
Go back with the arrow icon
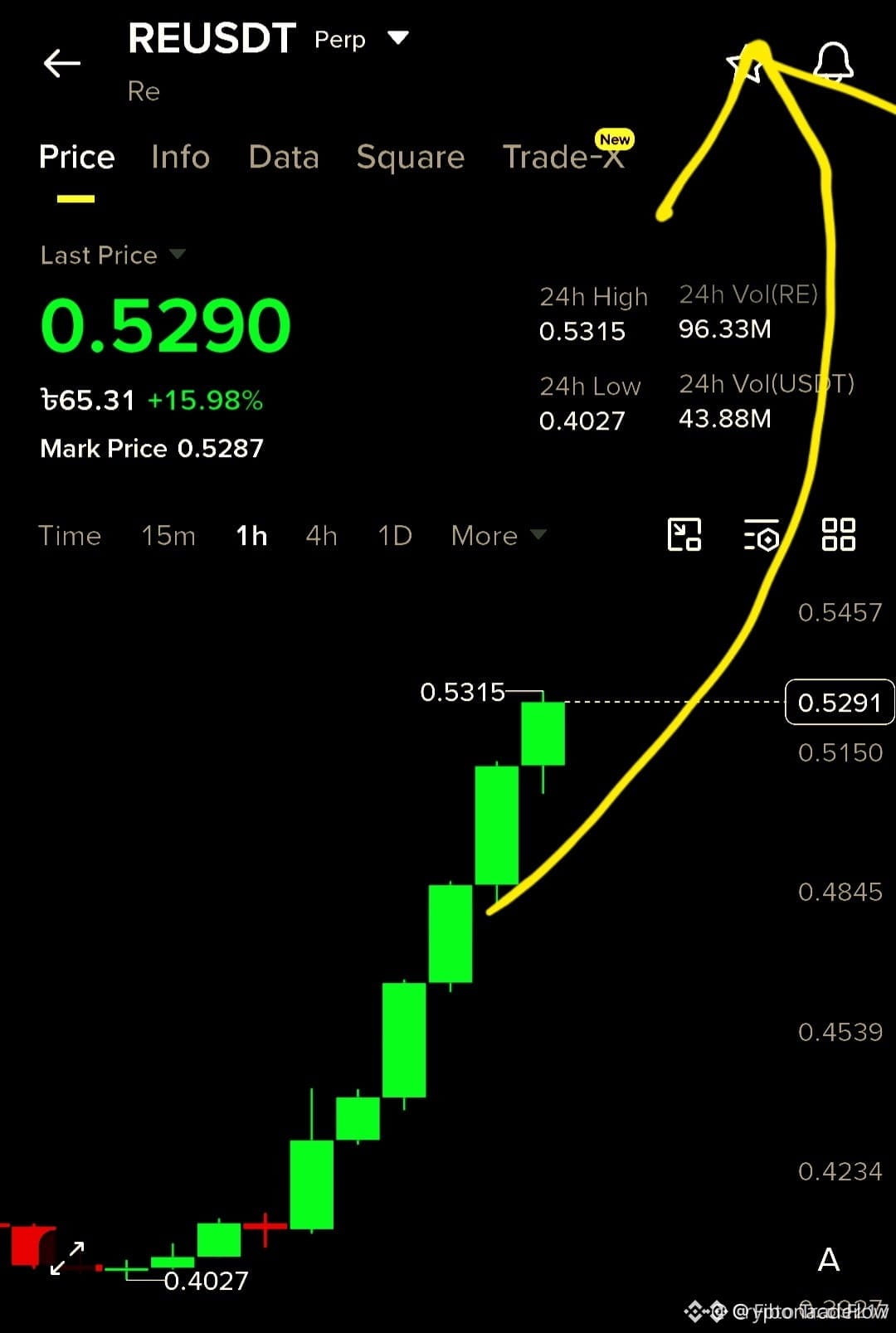tap(62, 63)
